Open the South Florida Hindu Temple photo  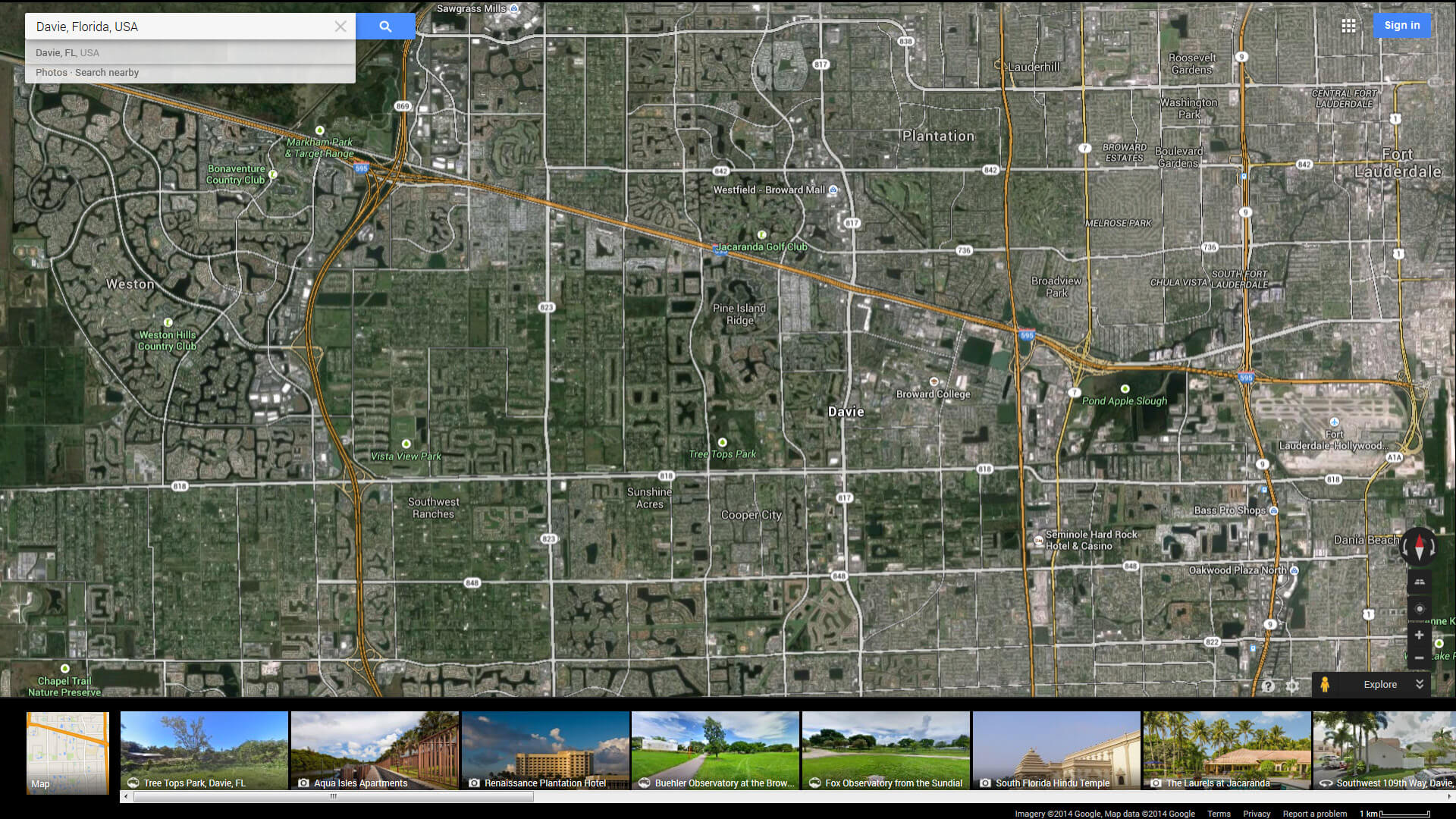(1056, 751)
